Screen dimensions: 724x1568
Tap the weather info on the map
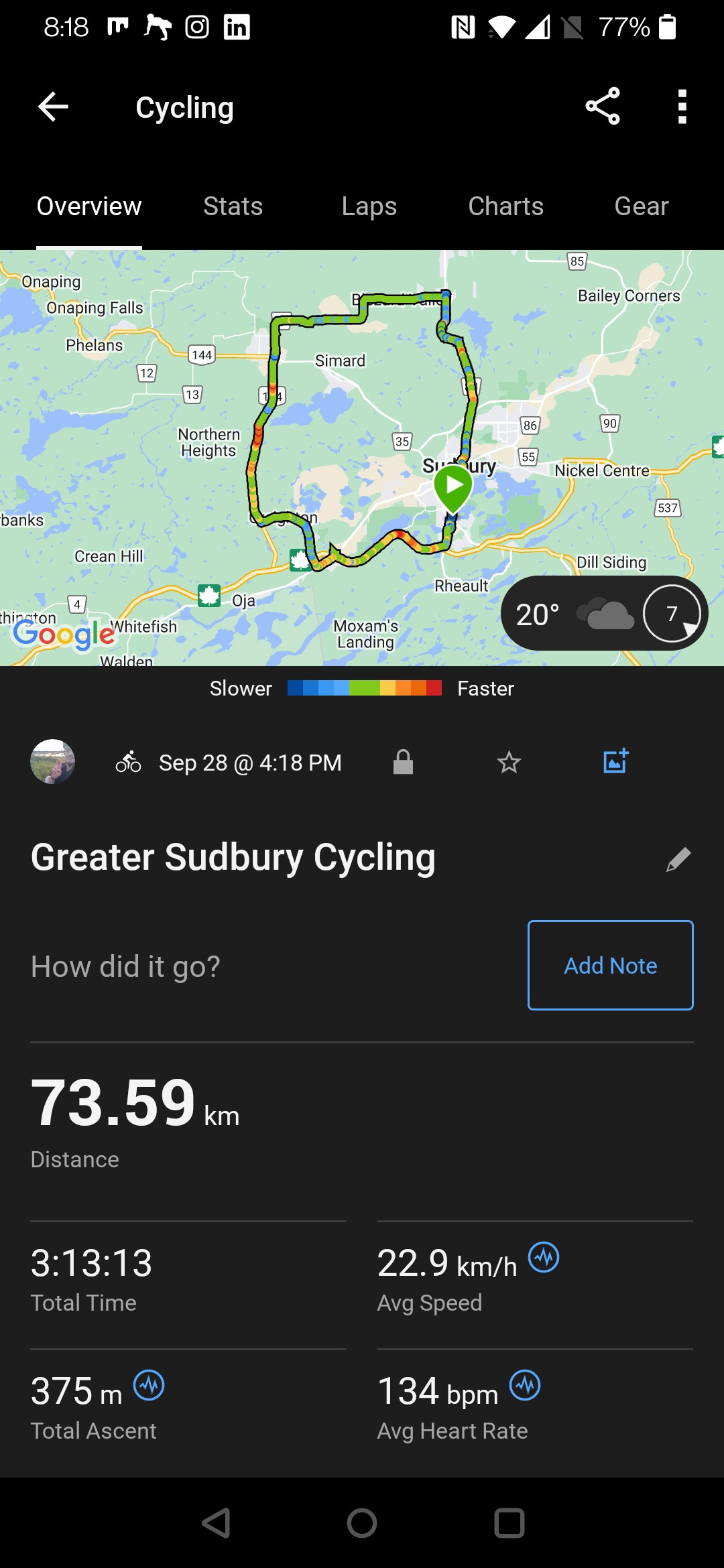point(603,613)
